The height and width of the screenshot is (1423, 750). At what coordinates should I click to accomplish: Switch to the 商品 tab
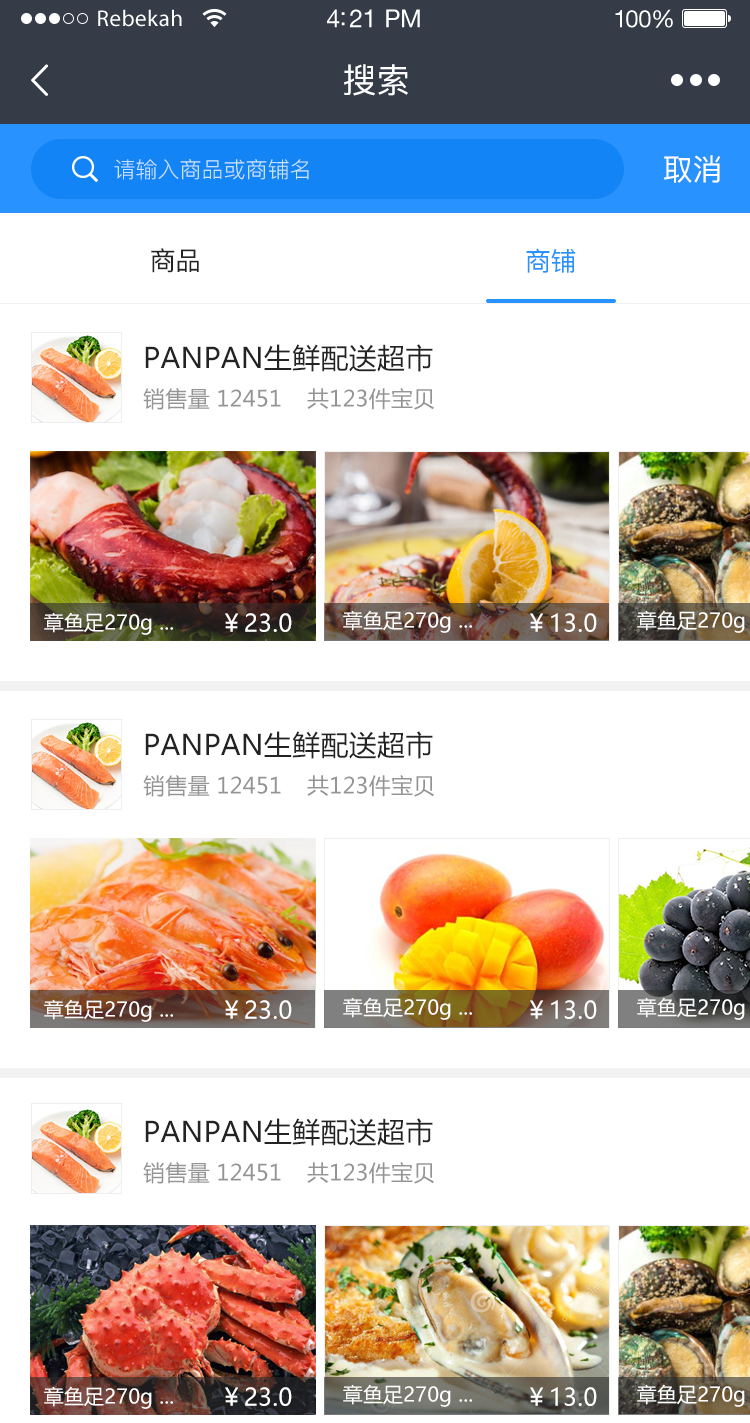[x=175, y=262]
